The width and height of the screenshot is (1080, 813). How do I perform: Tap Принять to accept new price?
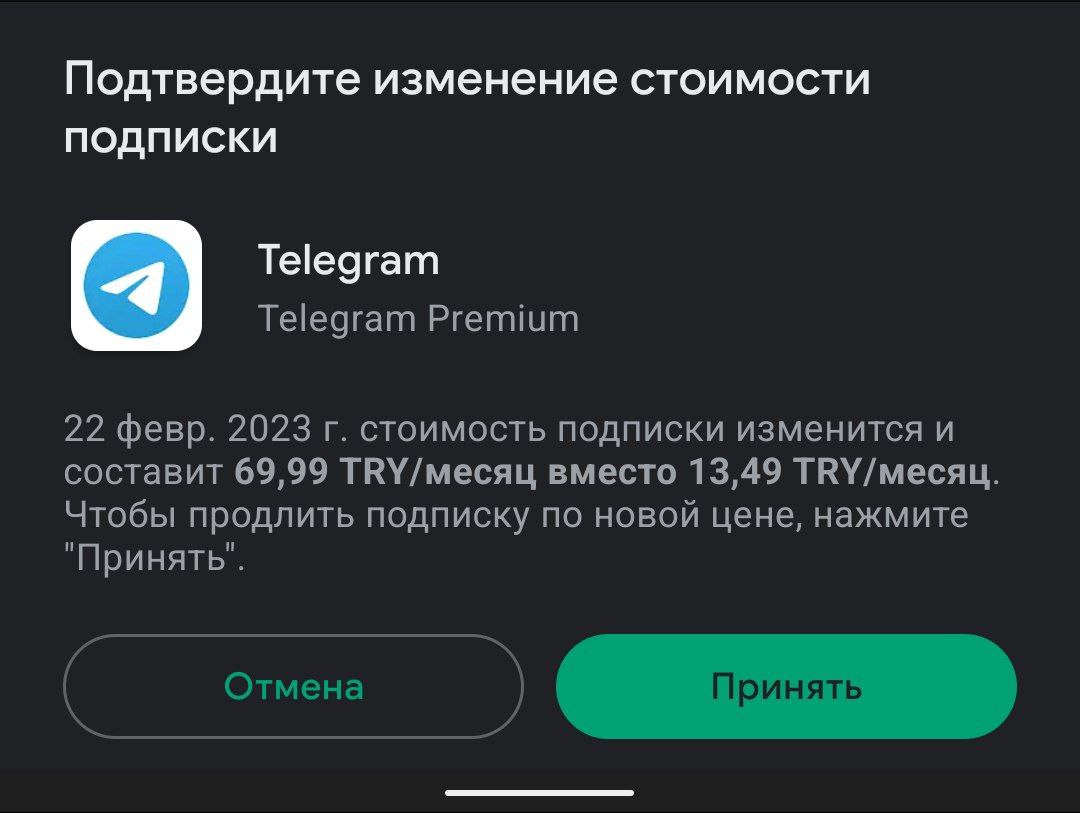786,687
